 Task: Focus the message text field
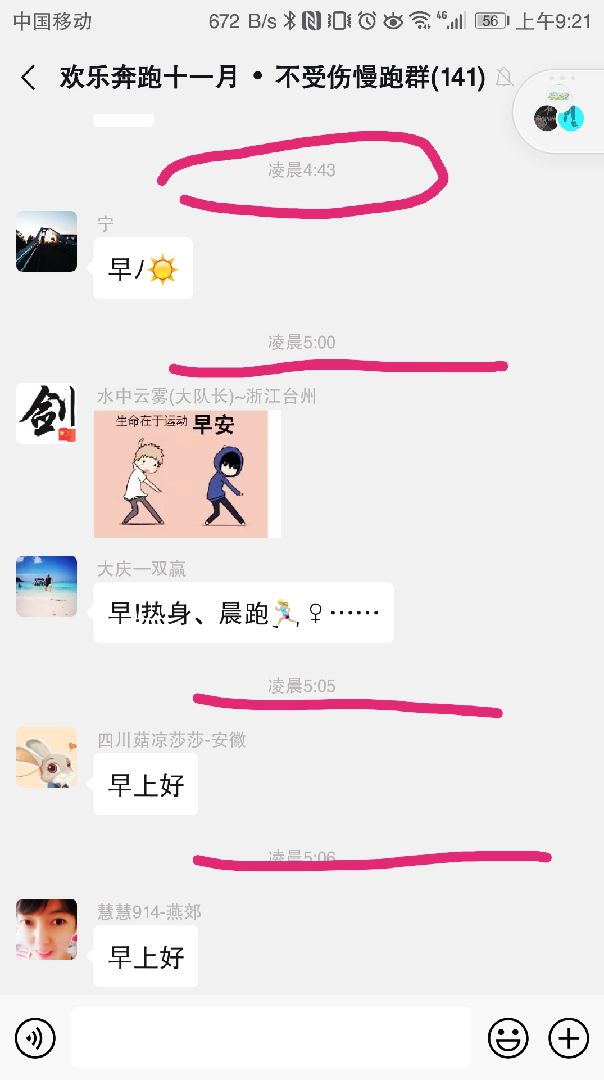270,1038
